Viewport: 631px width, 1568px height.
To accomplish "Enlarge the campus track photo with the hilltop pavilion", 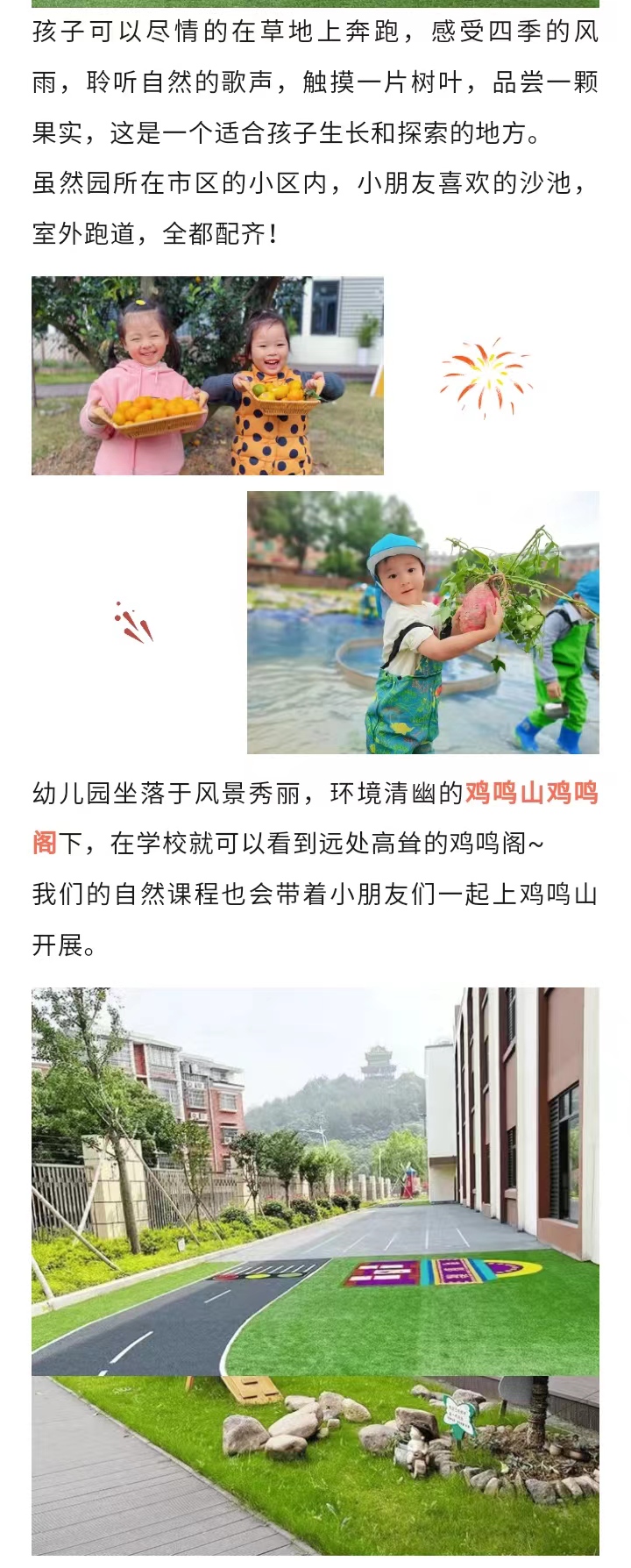I will (x=315, y=1180).
